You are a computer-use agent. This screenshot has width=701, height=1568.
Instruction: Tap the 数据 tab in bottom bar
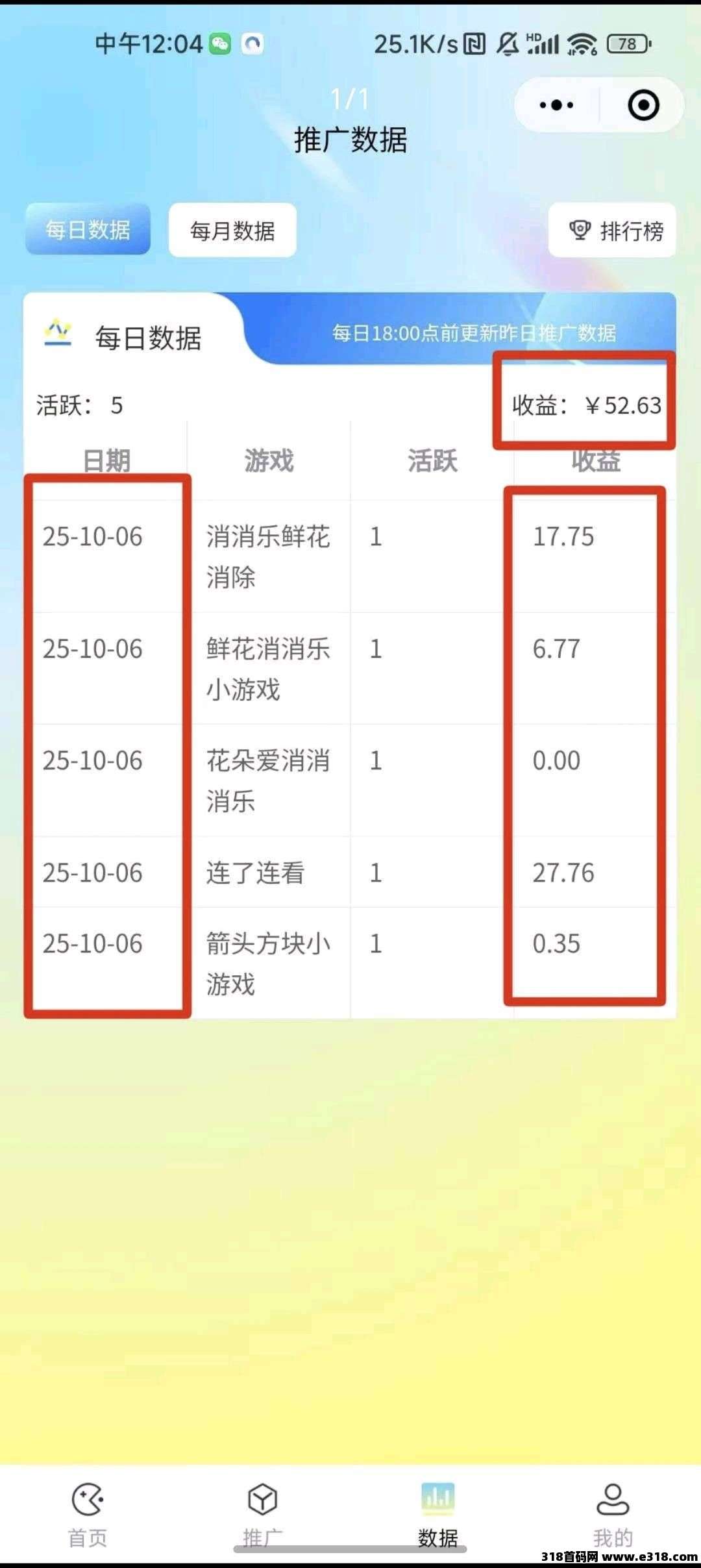click(438, 1513)
